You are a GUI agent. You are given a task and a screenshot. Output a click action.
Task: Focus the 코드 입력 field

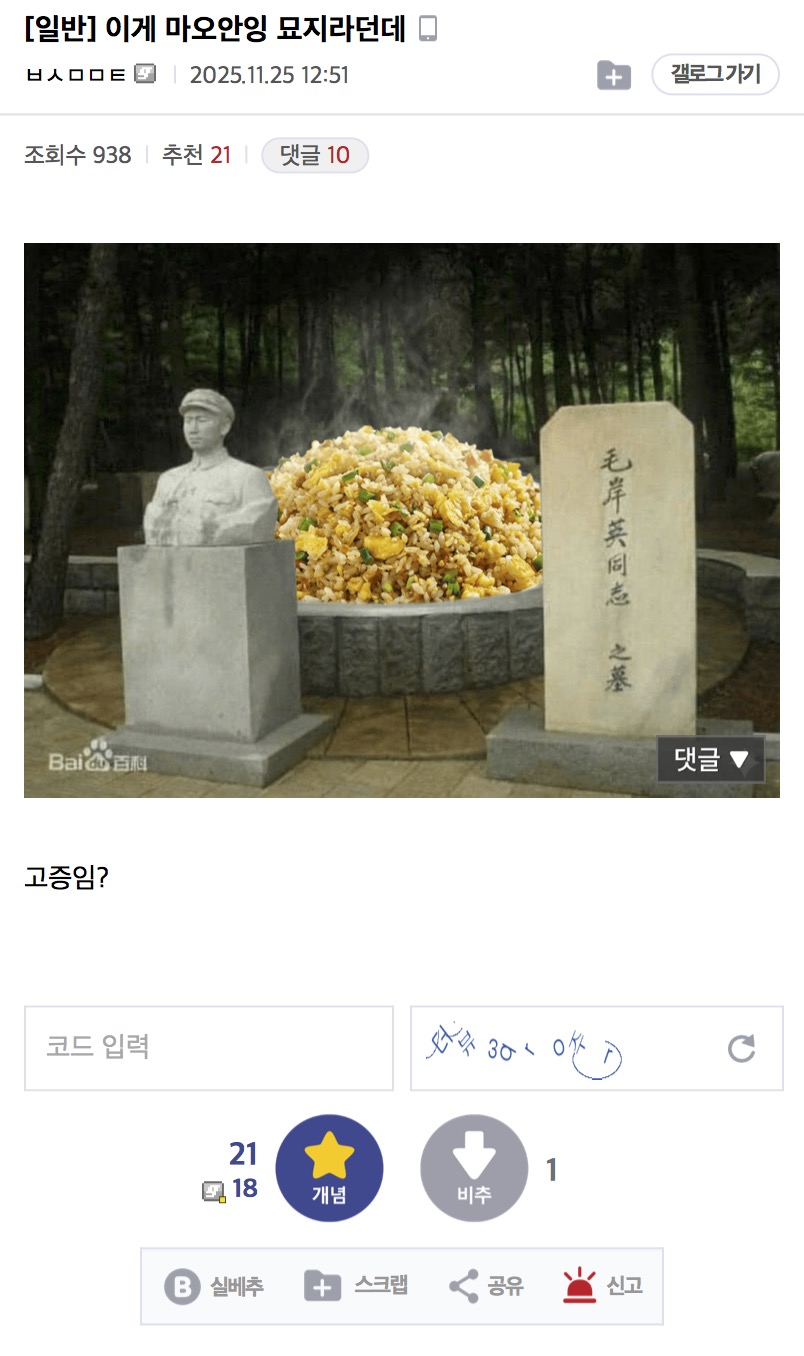click(209, 1048)
